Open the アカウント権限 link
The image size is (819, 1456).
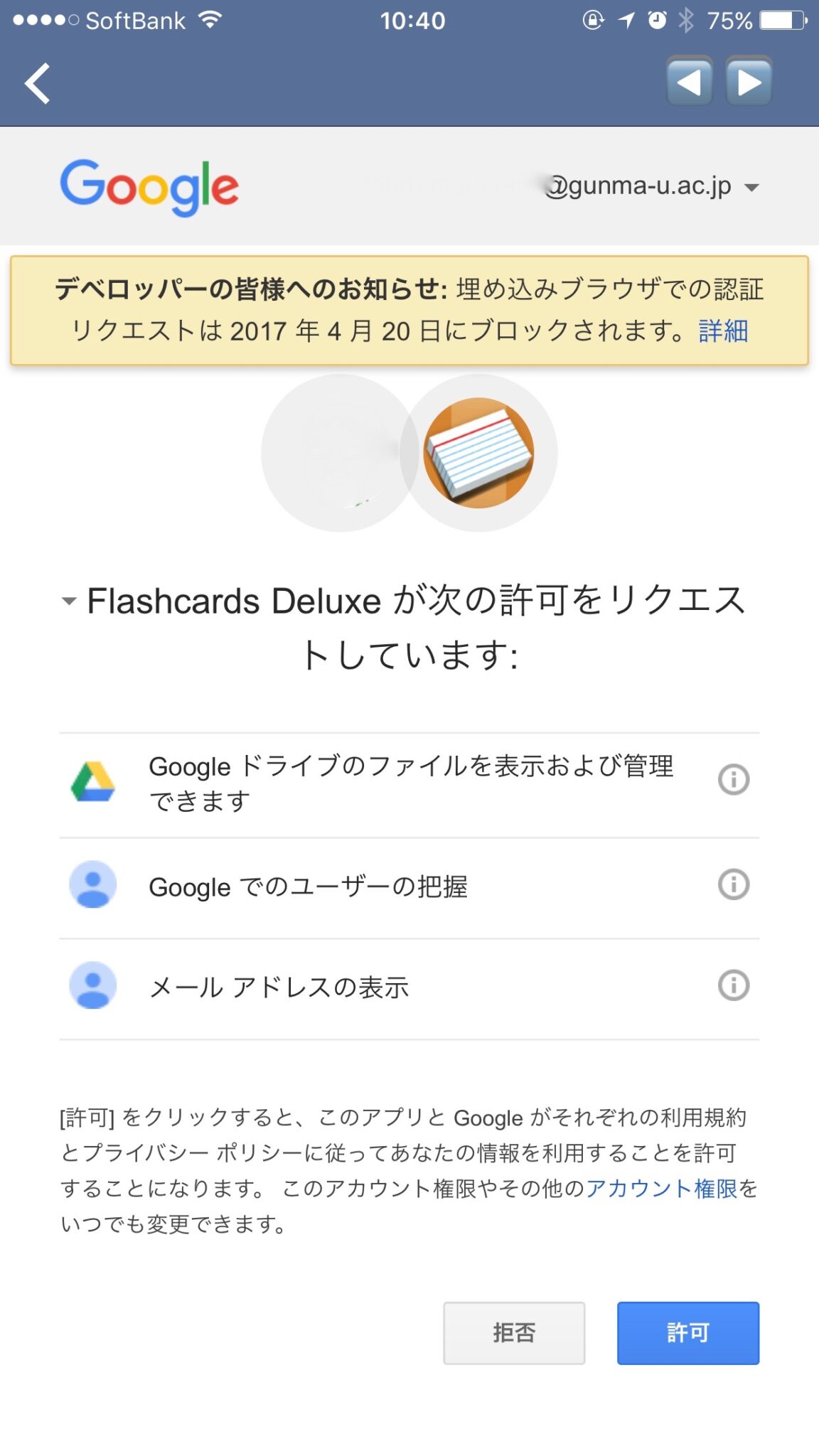click(x=661, y=1189)
